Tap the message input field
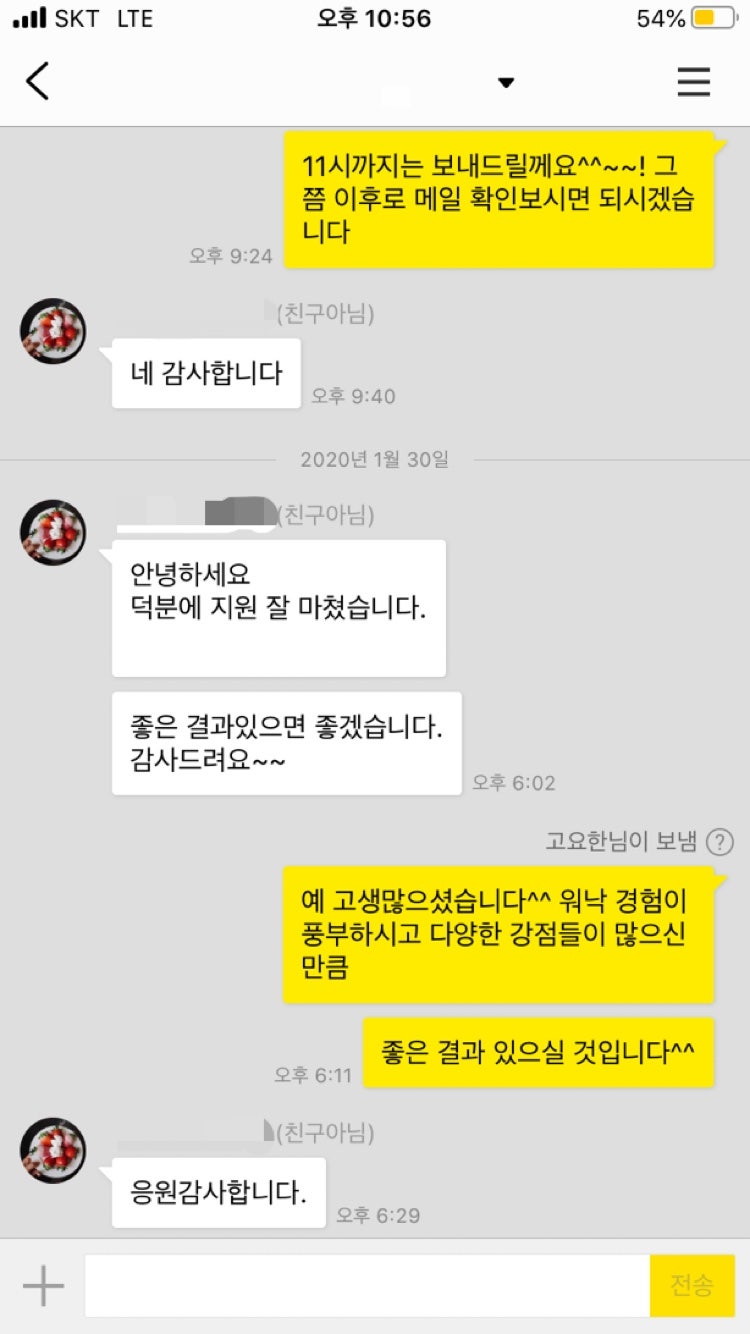This screenshot has height=1334, width=750. [x=366, y=1285]
